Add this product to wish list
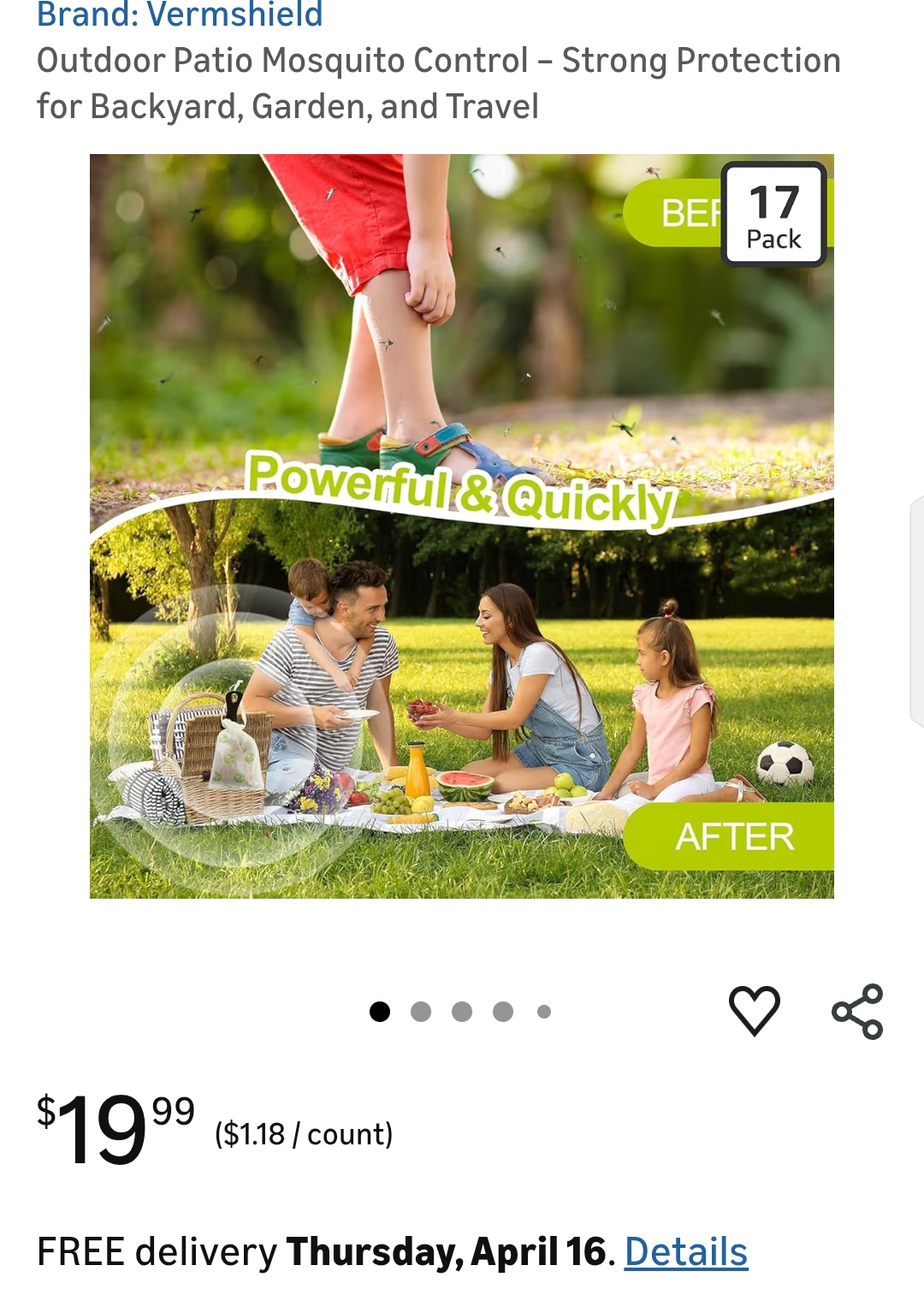This screenshot has width=924, height=1301. coord(754,1011)
